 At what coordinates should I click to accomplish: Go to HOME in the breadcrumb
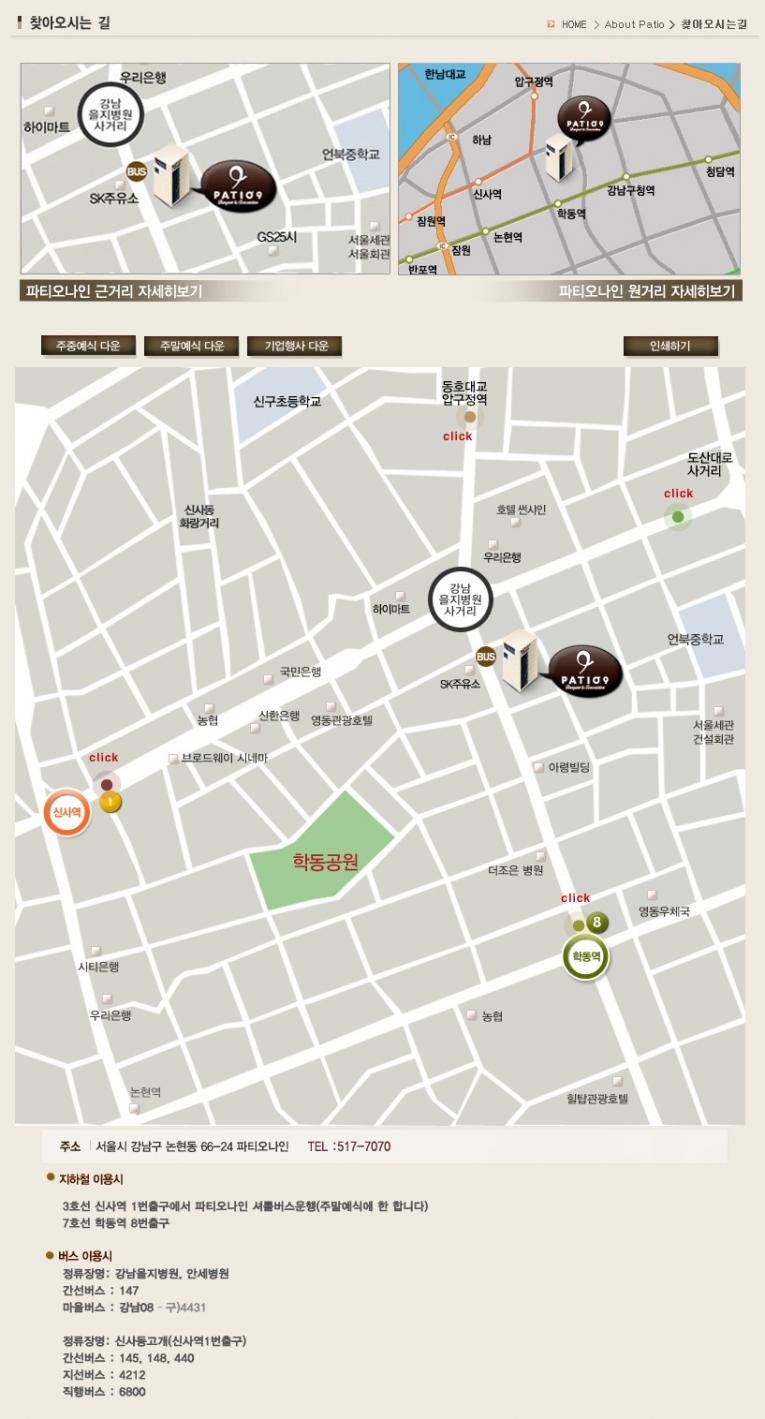click(573, 24)
